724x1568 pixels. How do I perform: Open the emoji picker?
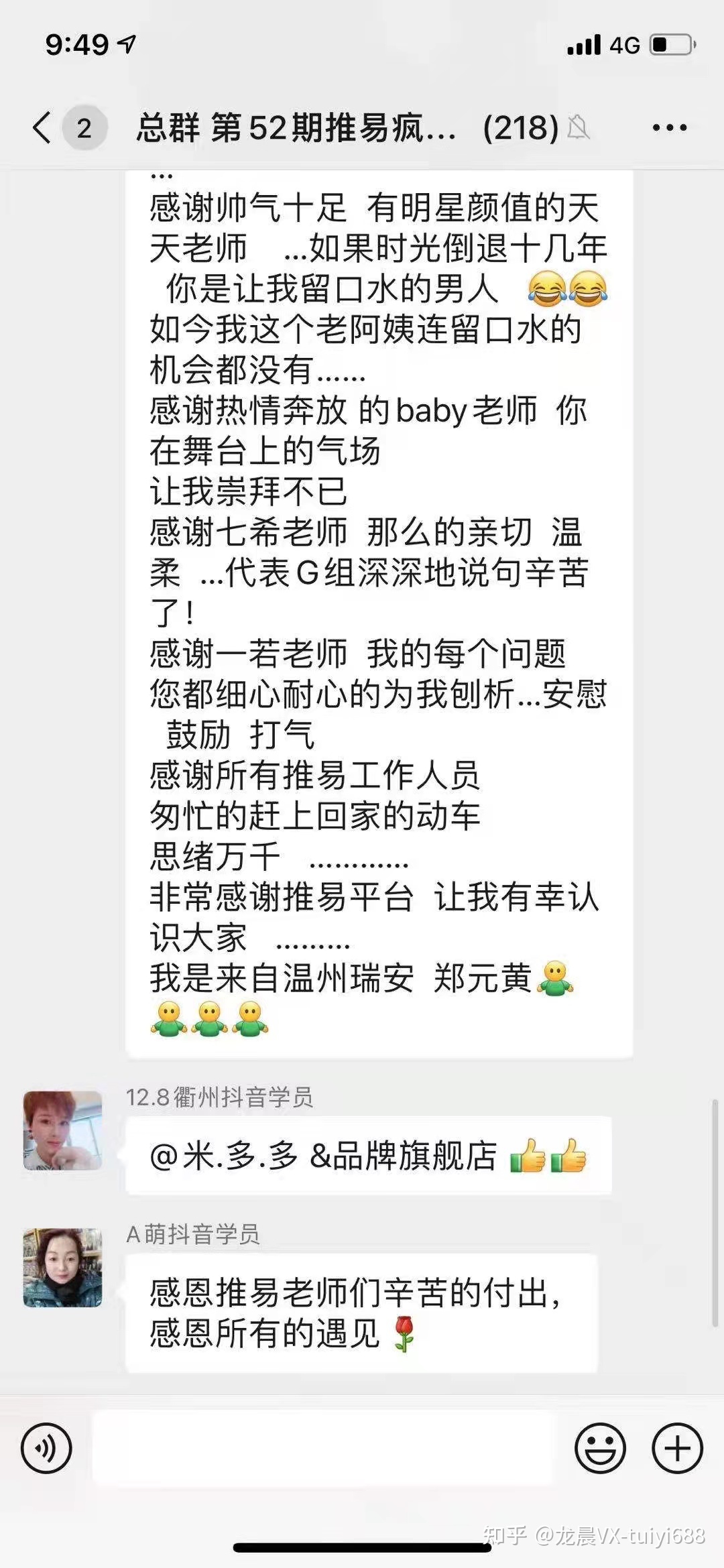click(x=600, y=1447)
